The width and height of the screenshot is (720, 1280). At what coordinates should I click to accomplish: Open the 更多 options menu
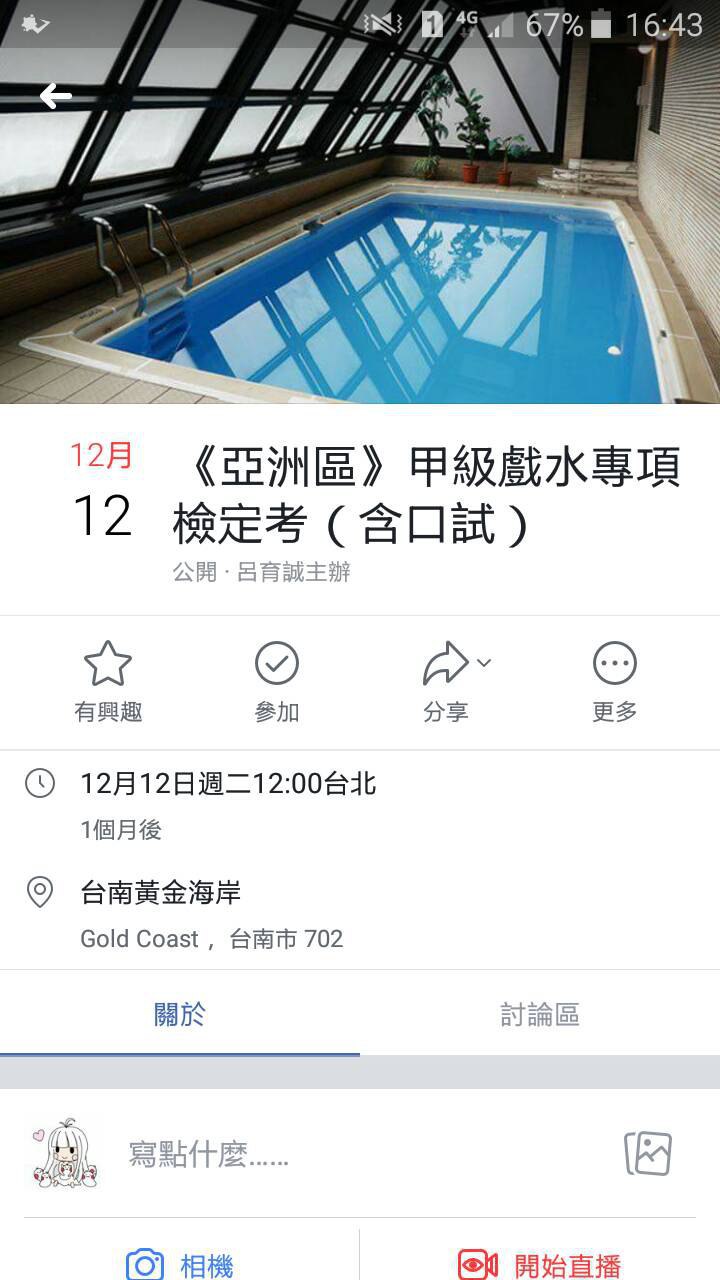coord(614,681)
